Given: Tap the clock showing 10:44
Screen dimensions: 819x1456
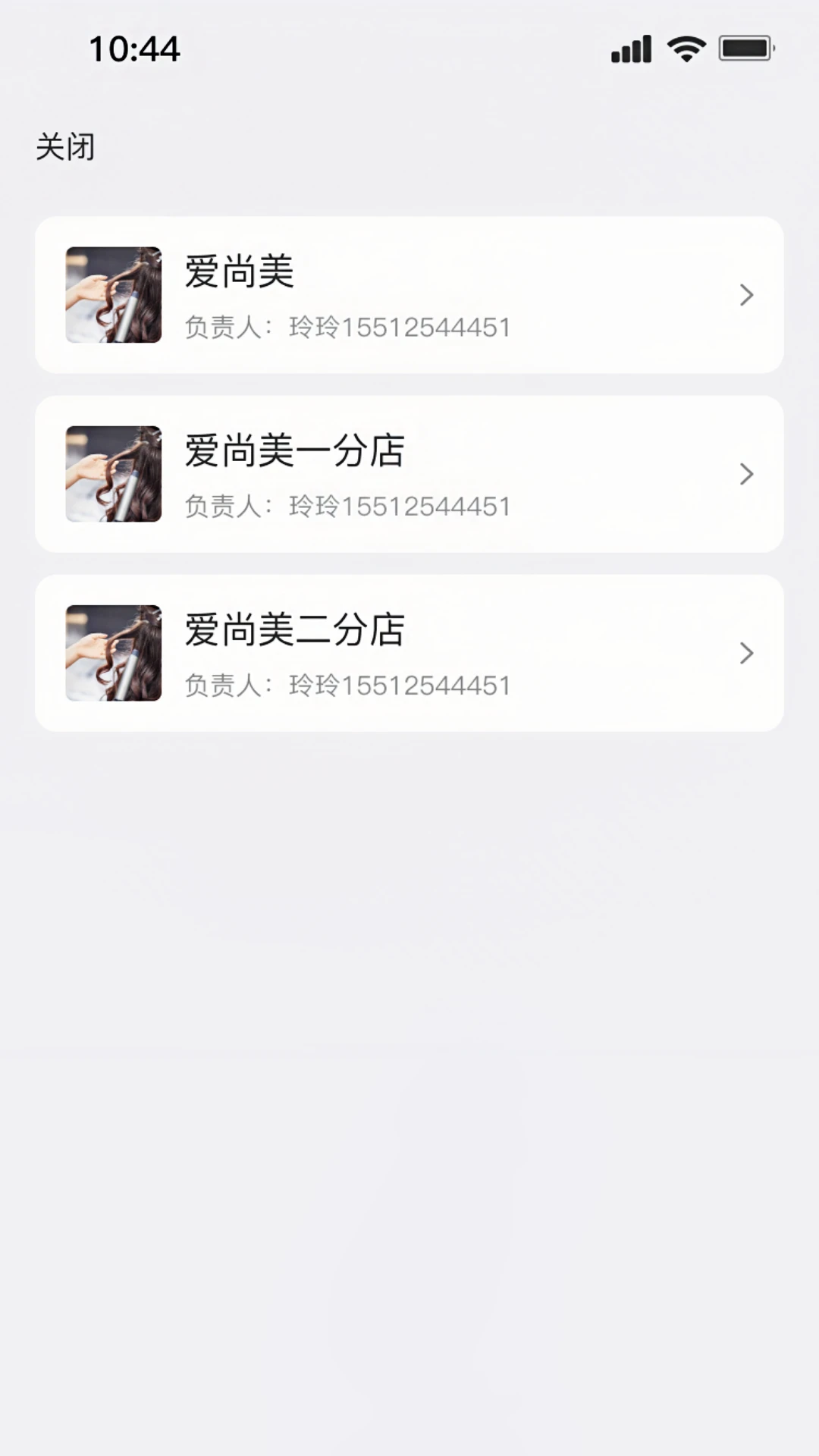Looking at the screenshot, I should (x=134, y=48).
